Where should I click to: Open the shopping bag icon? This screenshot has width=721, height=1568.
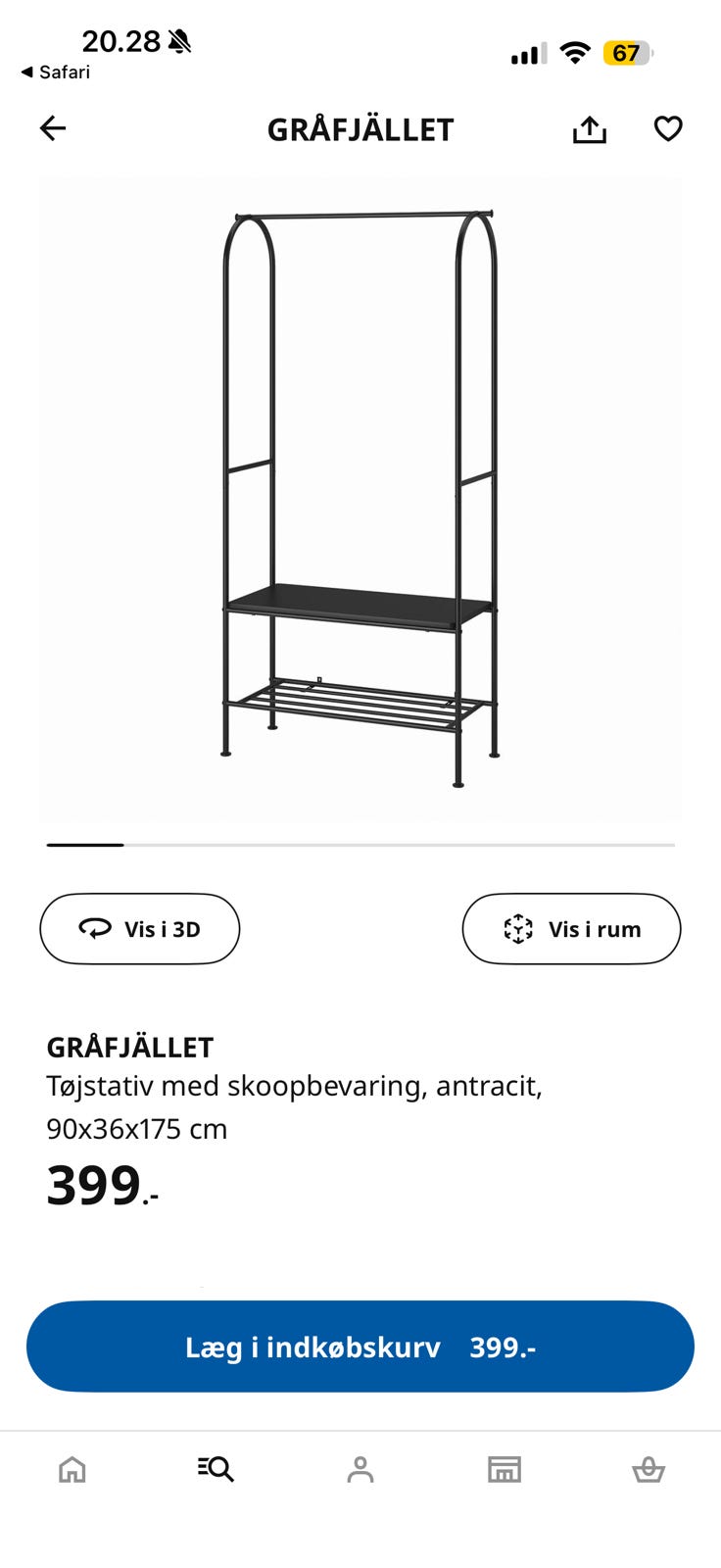(648, 1467)
